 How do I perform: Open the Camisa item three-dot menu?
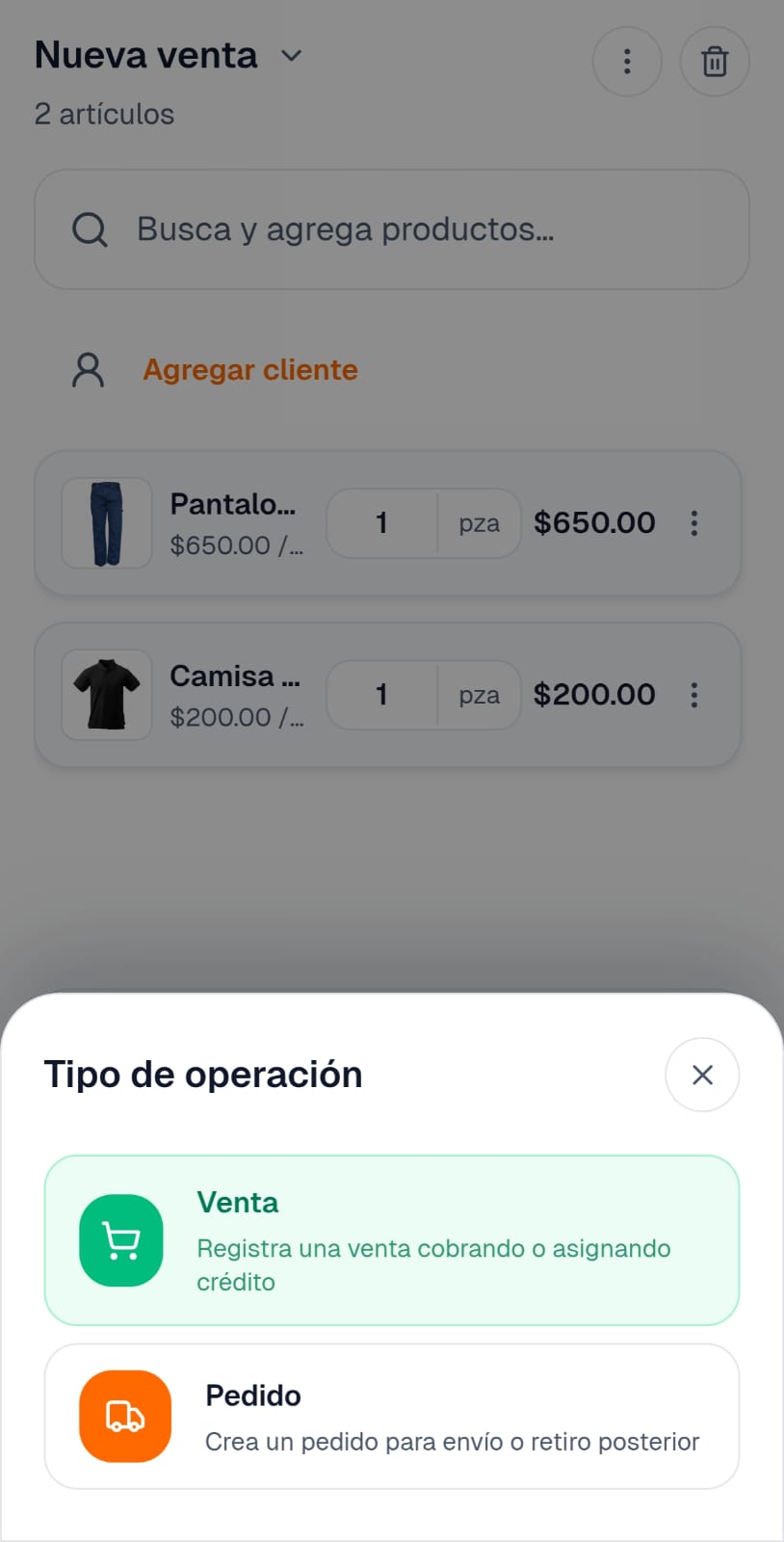(693, 694)
